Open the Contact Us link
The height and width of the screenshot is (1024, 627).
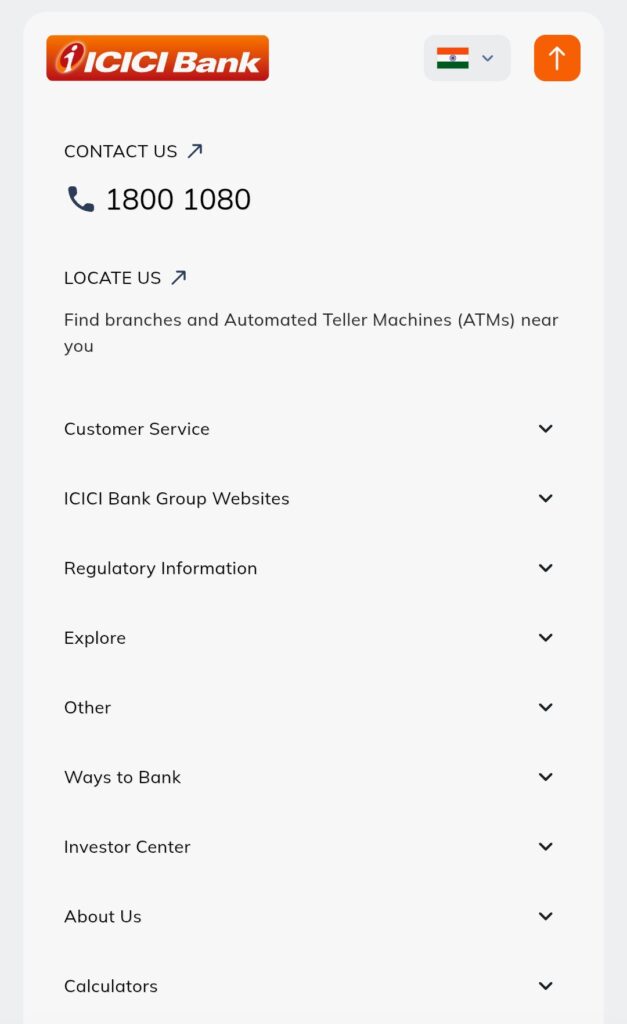tap(133, 151)
